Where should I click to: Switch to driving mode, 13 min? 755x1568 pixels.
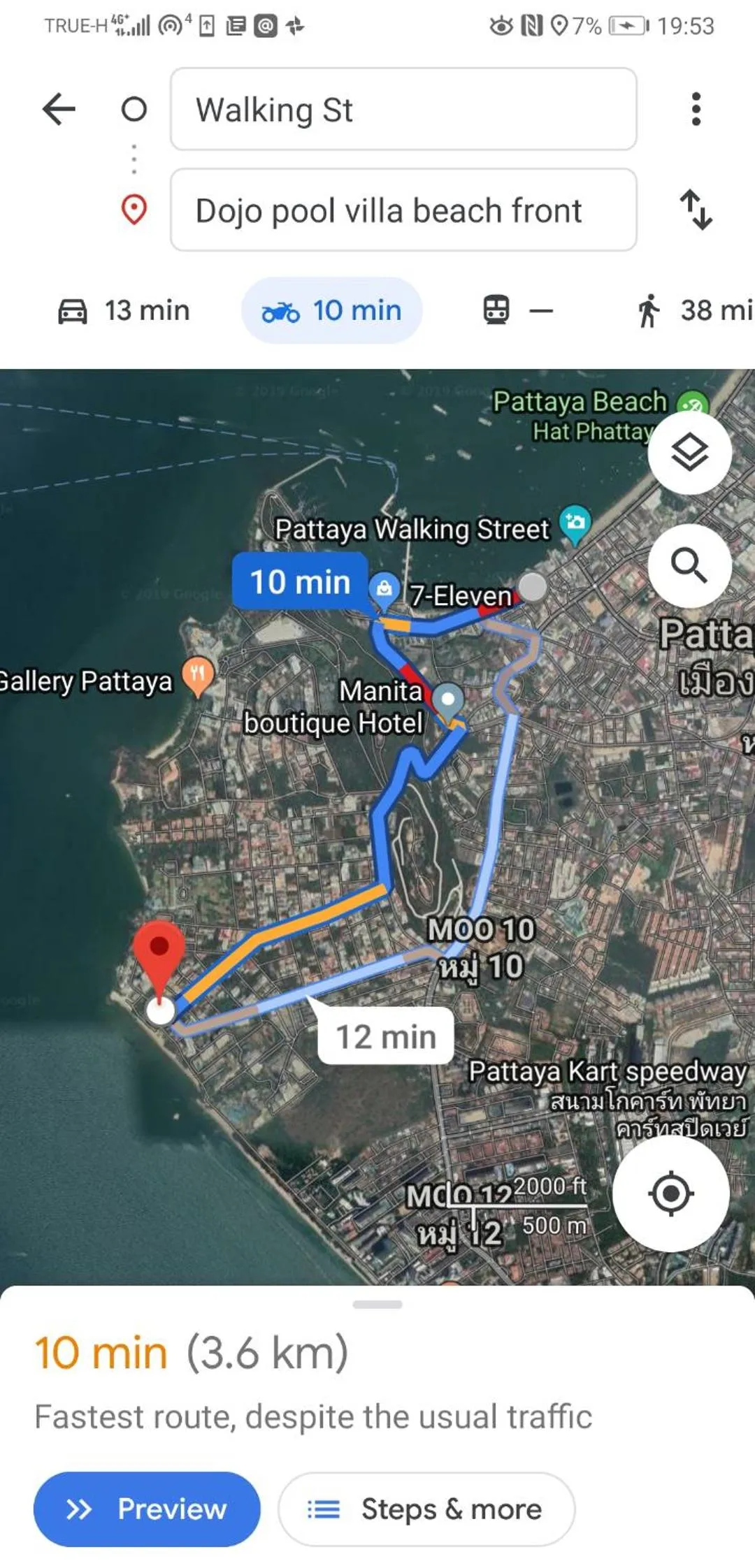[x=124, y=310]
